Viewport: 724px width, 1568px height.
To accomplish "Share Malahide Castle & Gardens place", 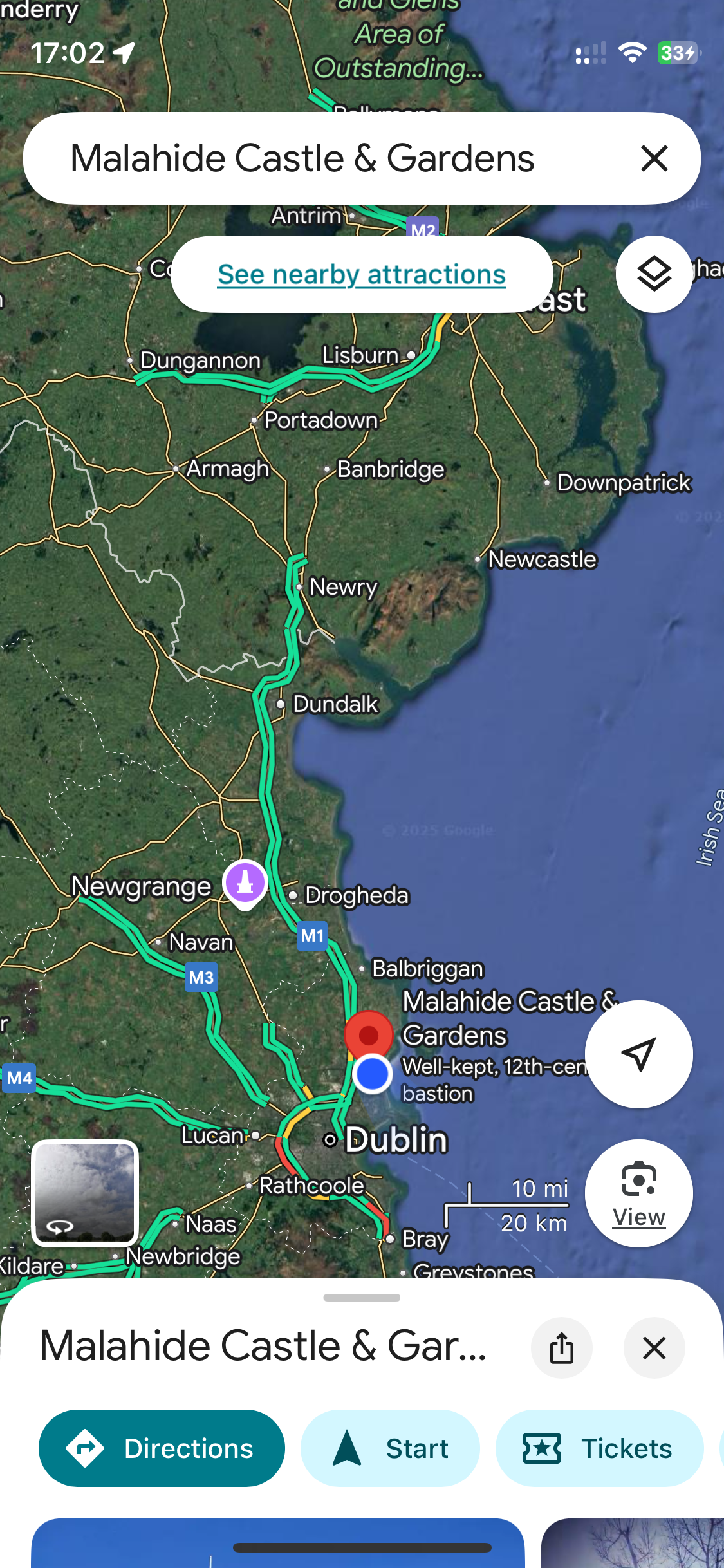I will coord(561,1347).
